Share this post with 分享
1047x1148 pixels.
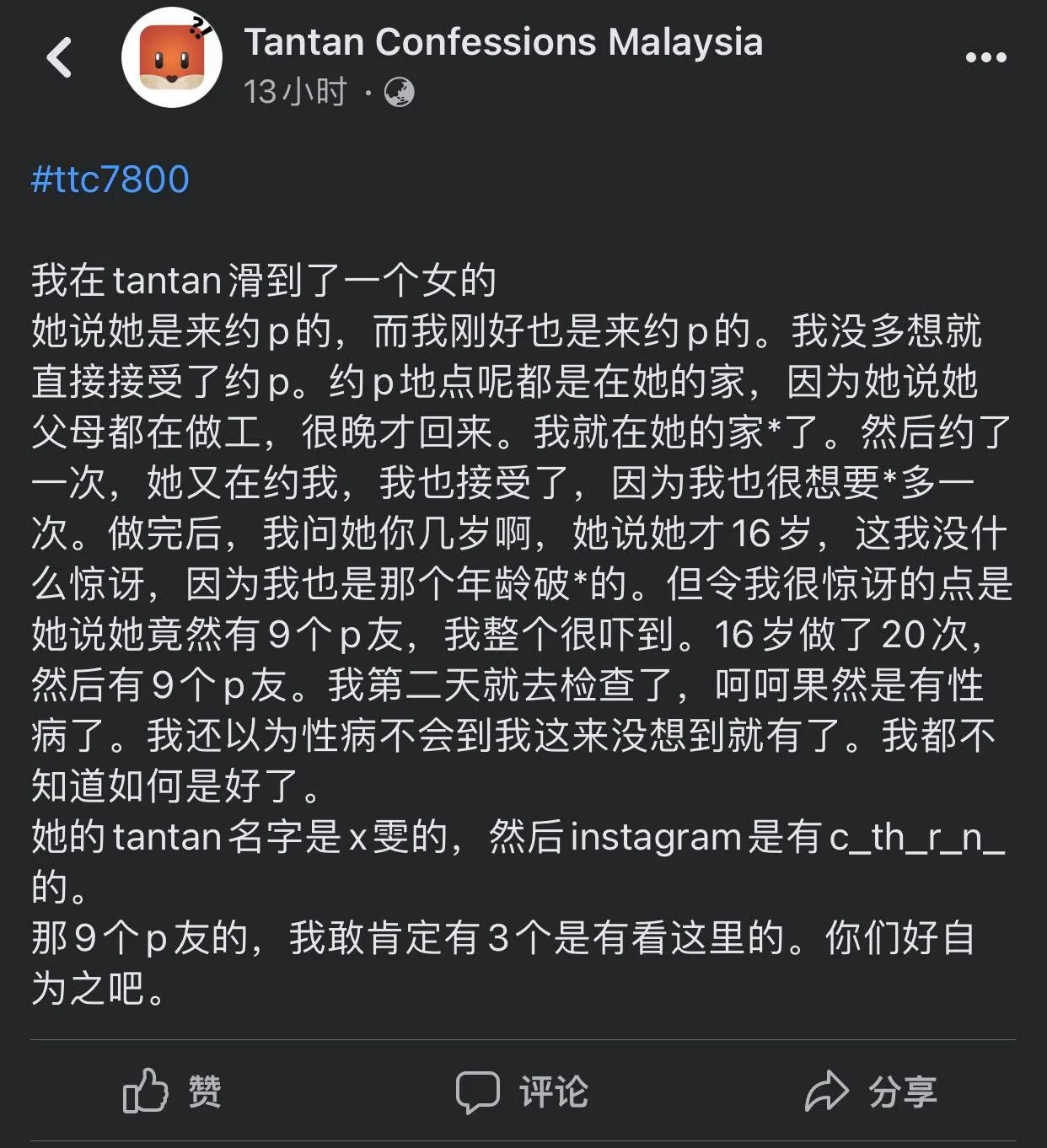coord(870,1092)
